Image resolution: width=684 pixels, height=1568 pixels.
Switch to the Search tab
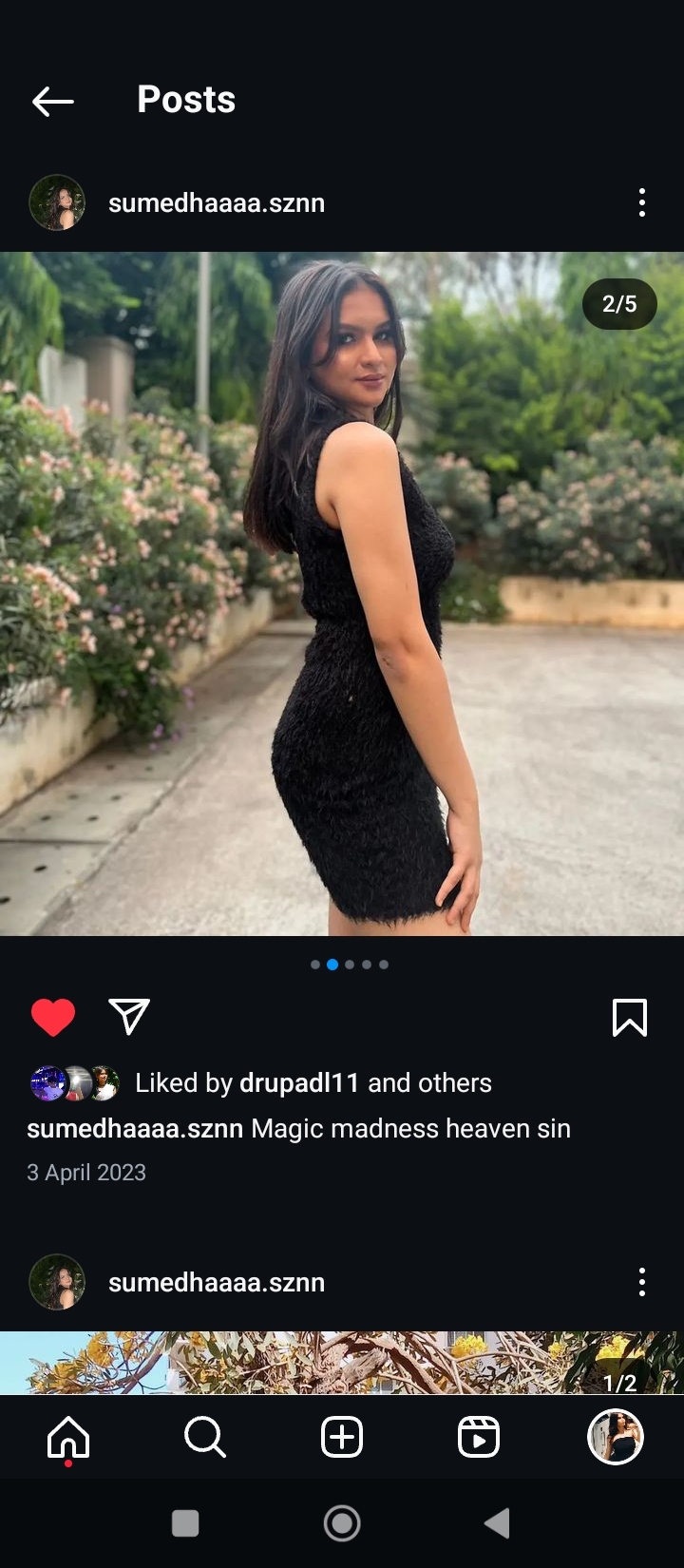(205, 1437)
